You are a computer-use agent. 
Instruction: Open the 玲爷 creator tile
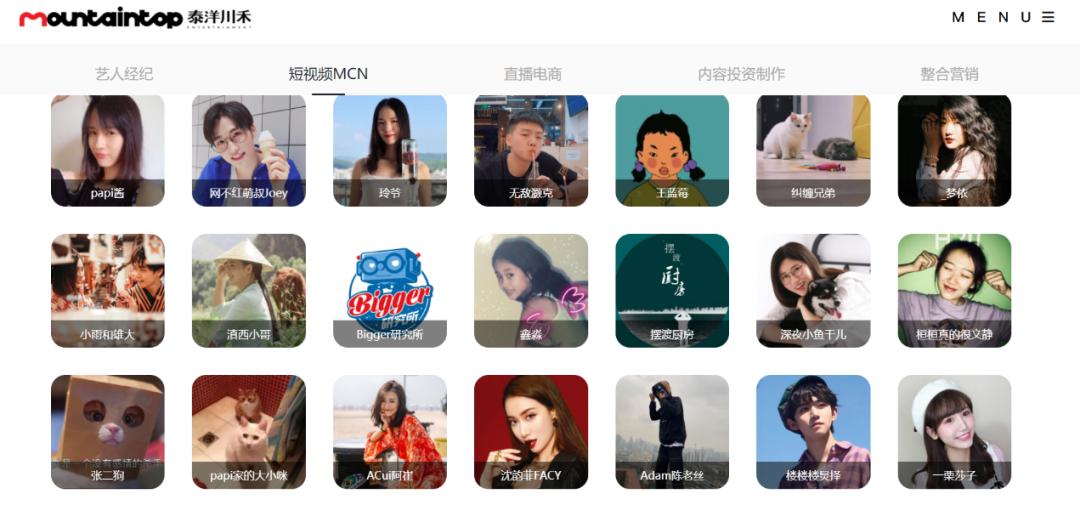click(x=390, y=150)
